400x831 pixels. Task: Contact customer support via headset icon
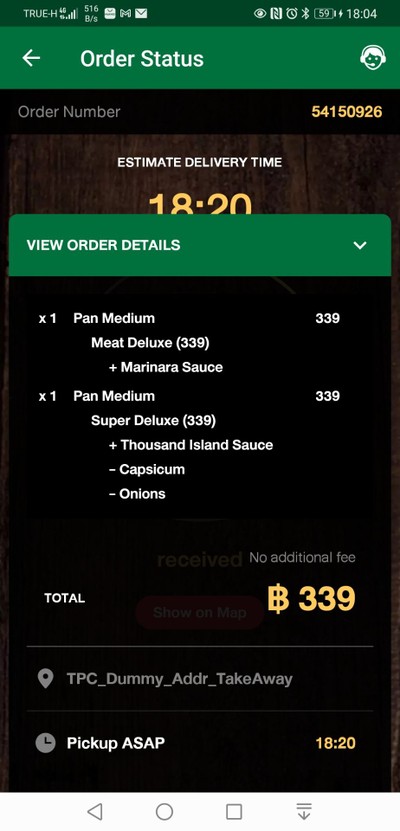pos(372,58)
